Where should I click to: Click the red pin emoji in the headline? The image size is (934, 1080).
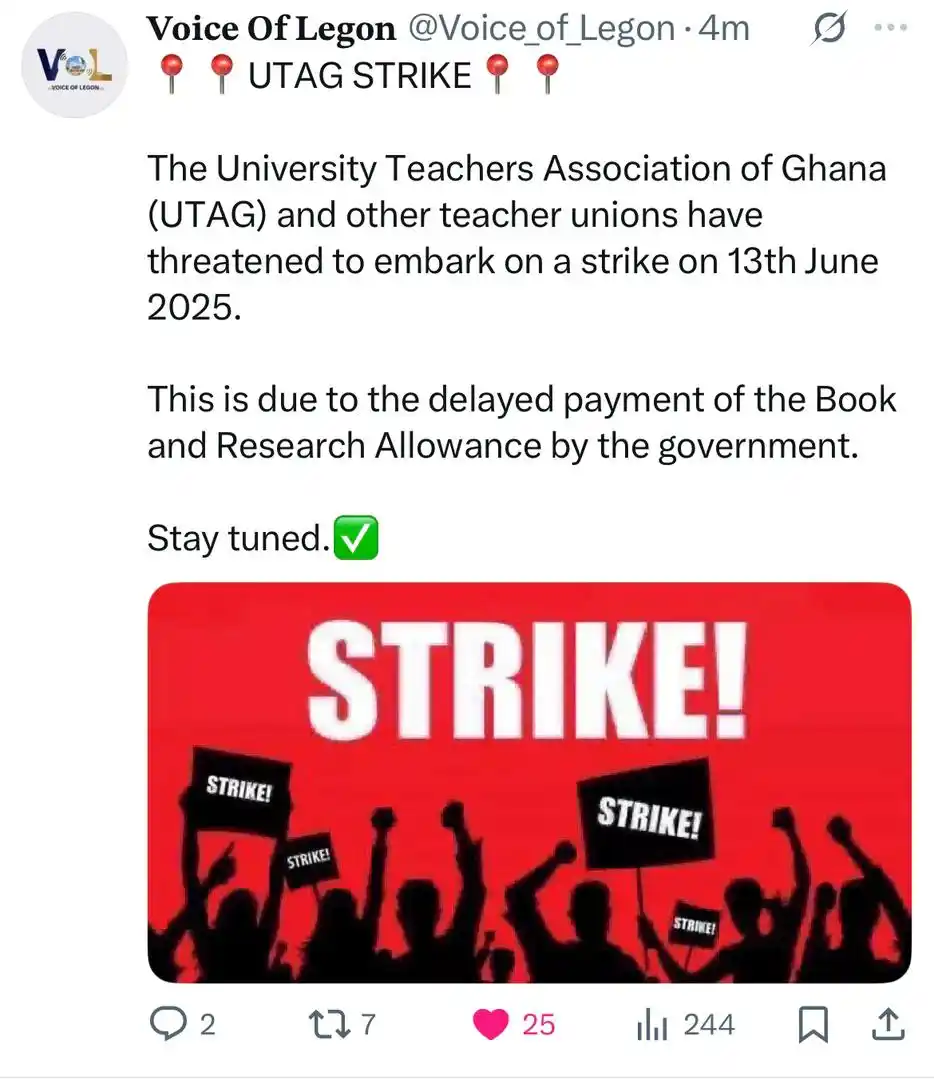point(170,74)
